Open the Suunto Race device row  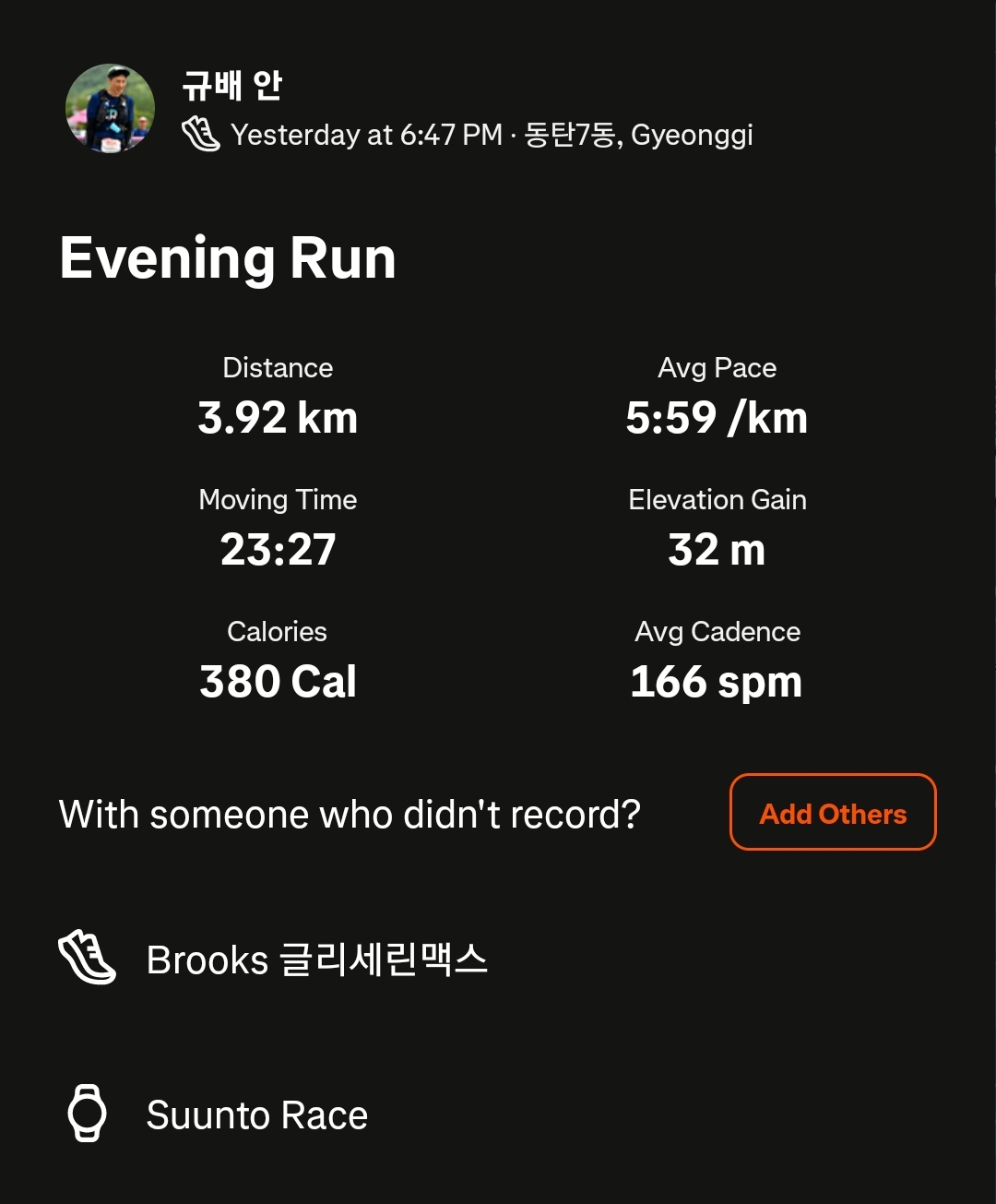(256, 1115)
